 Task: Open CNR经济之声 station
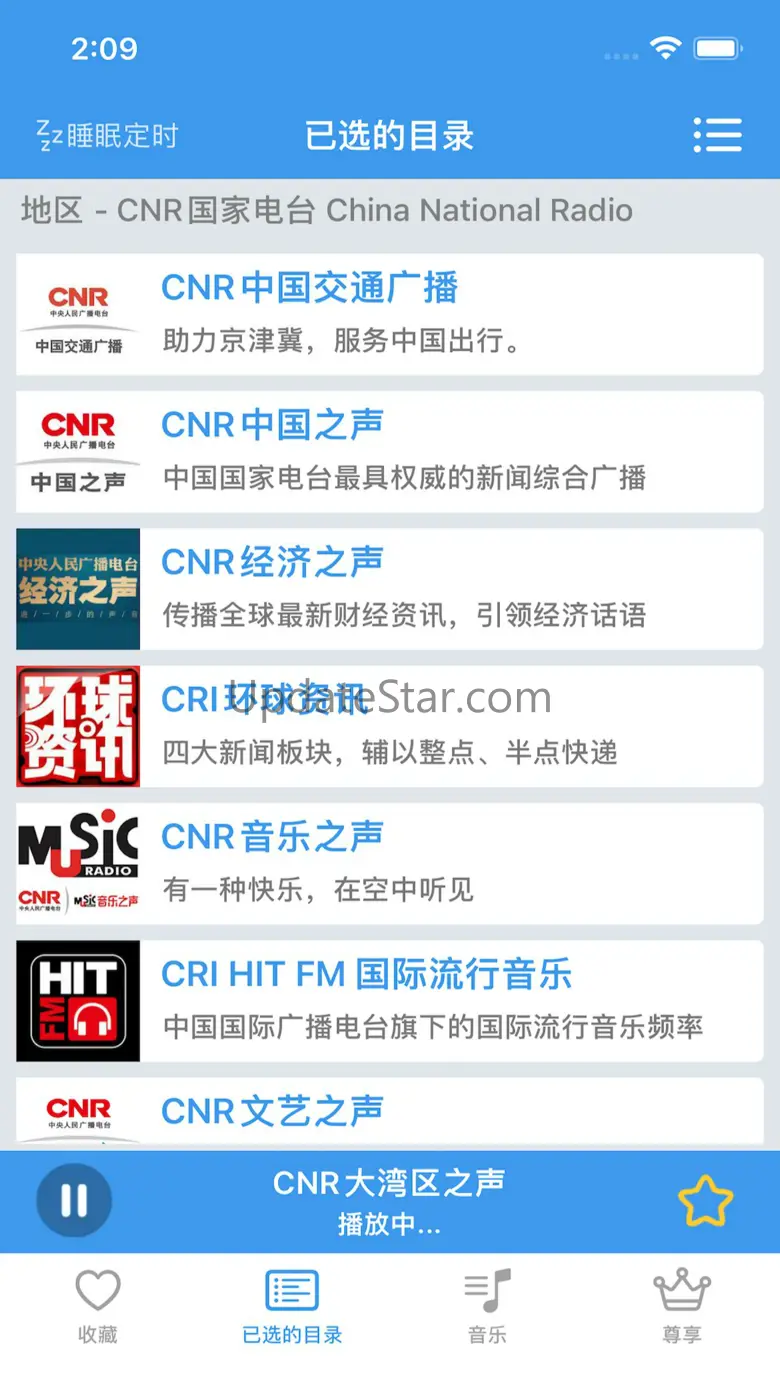tap(389, 589)
